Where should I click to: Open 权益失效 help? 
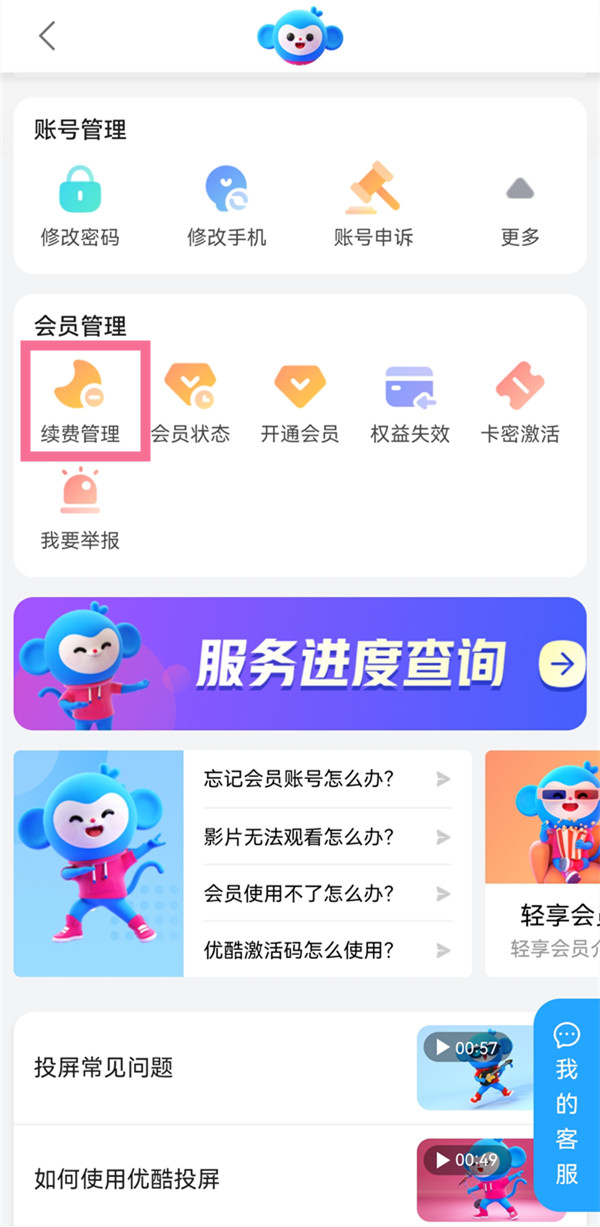click(410, 402)
